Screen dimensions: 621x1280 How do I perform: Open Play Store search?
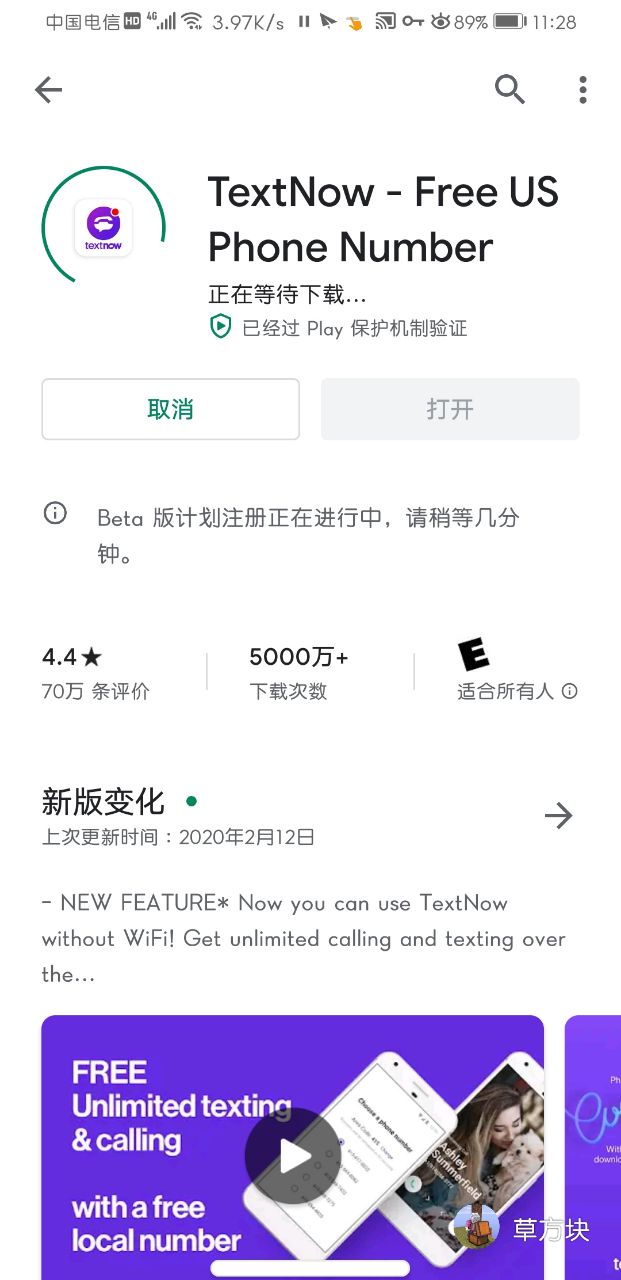(x=510, y=90)
